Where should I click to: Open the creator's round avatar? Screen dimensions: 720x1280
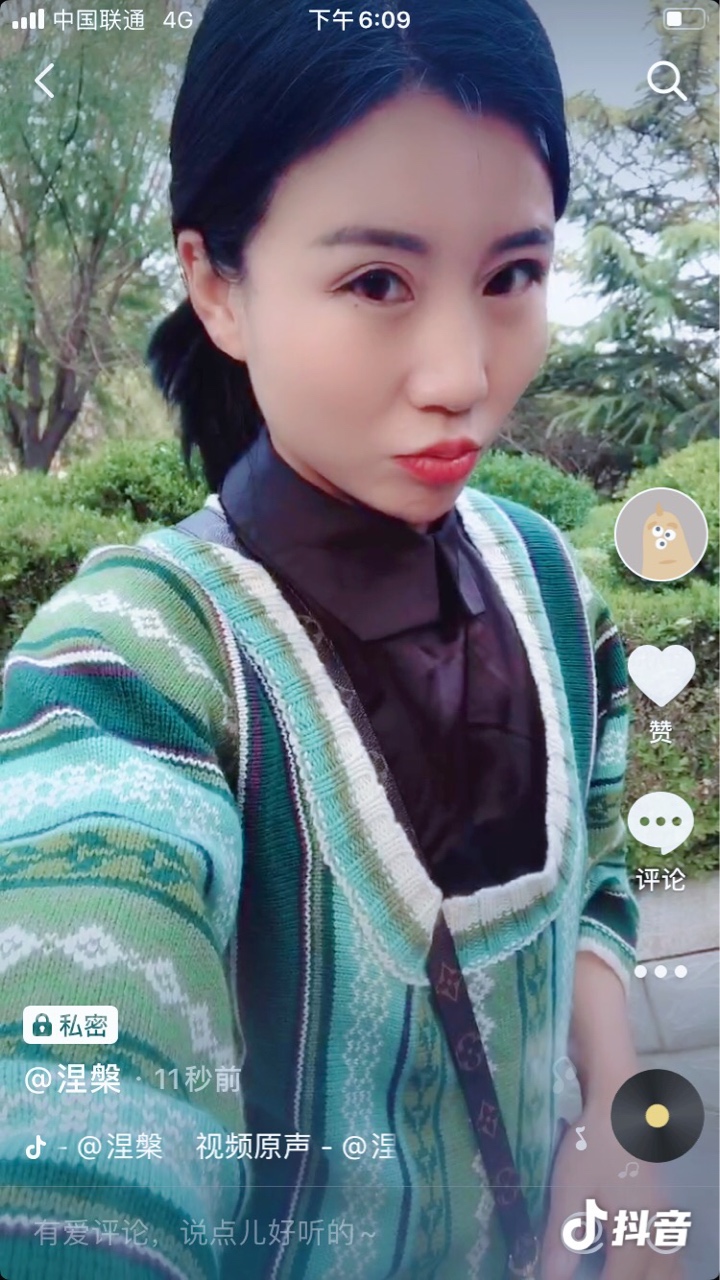(661, 536)
